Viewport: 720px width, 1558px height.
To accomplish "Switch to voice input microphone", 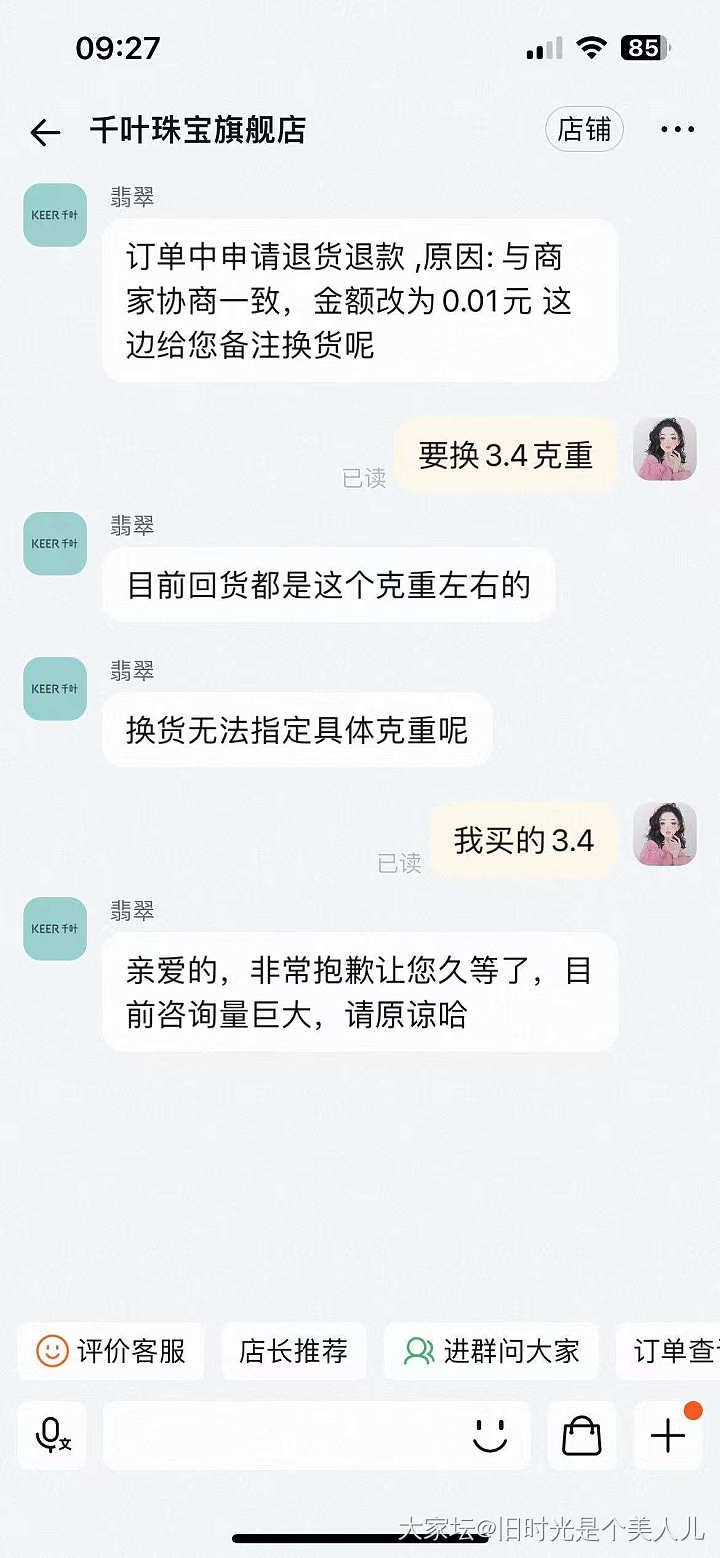I will (x=52, y=1436).
